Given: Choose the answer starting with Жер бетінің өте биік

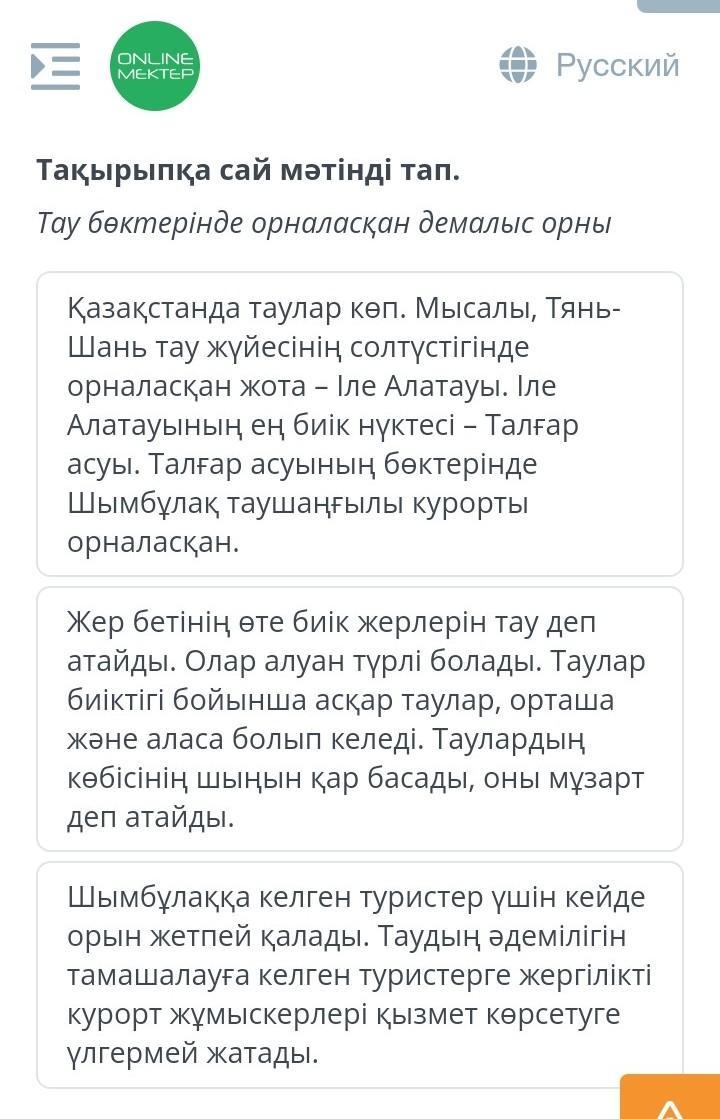Looking at the screenshot, I should [360, 719].
